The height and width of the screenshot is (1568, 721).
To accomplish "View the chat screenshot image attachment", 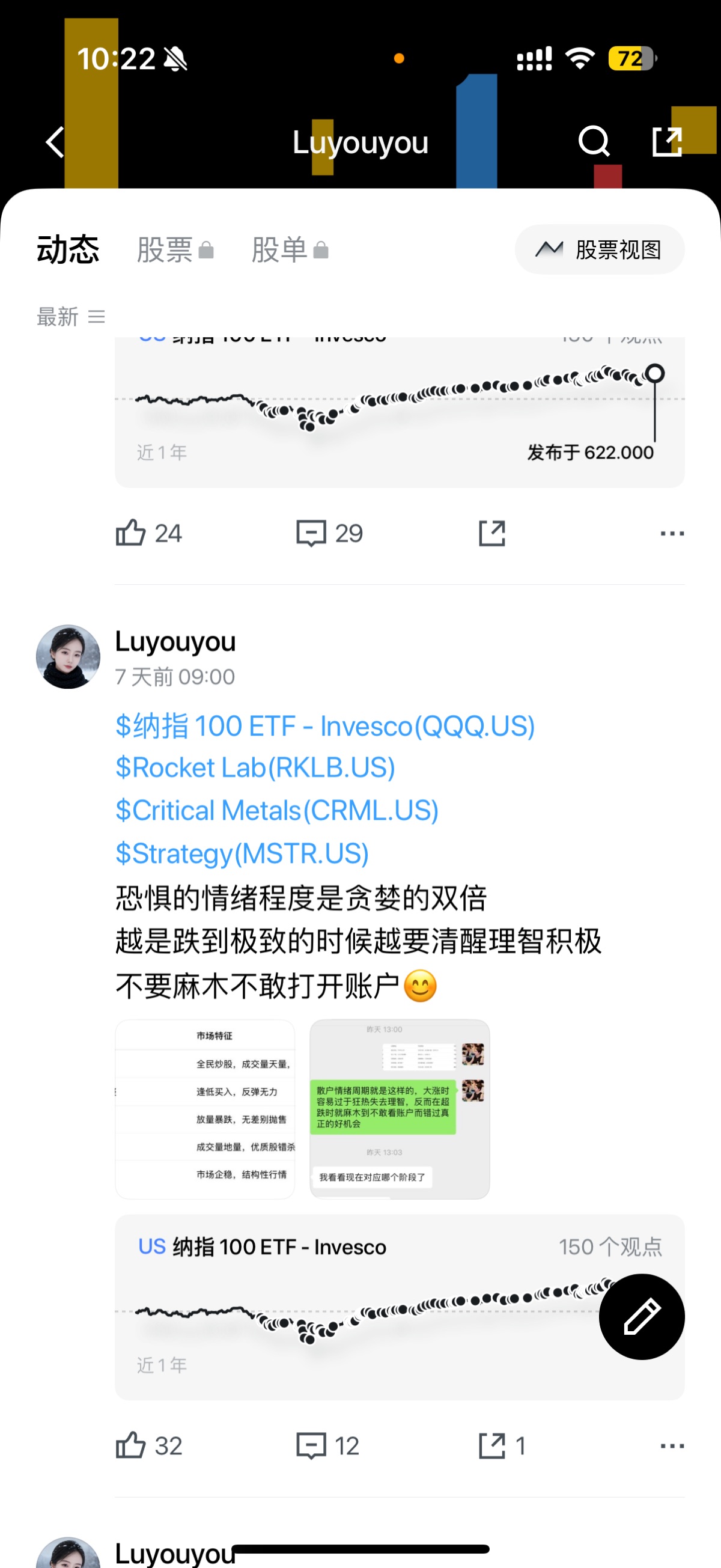I will pos(400,1109).
